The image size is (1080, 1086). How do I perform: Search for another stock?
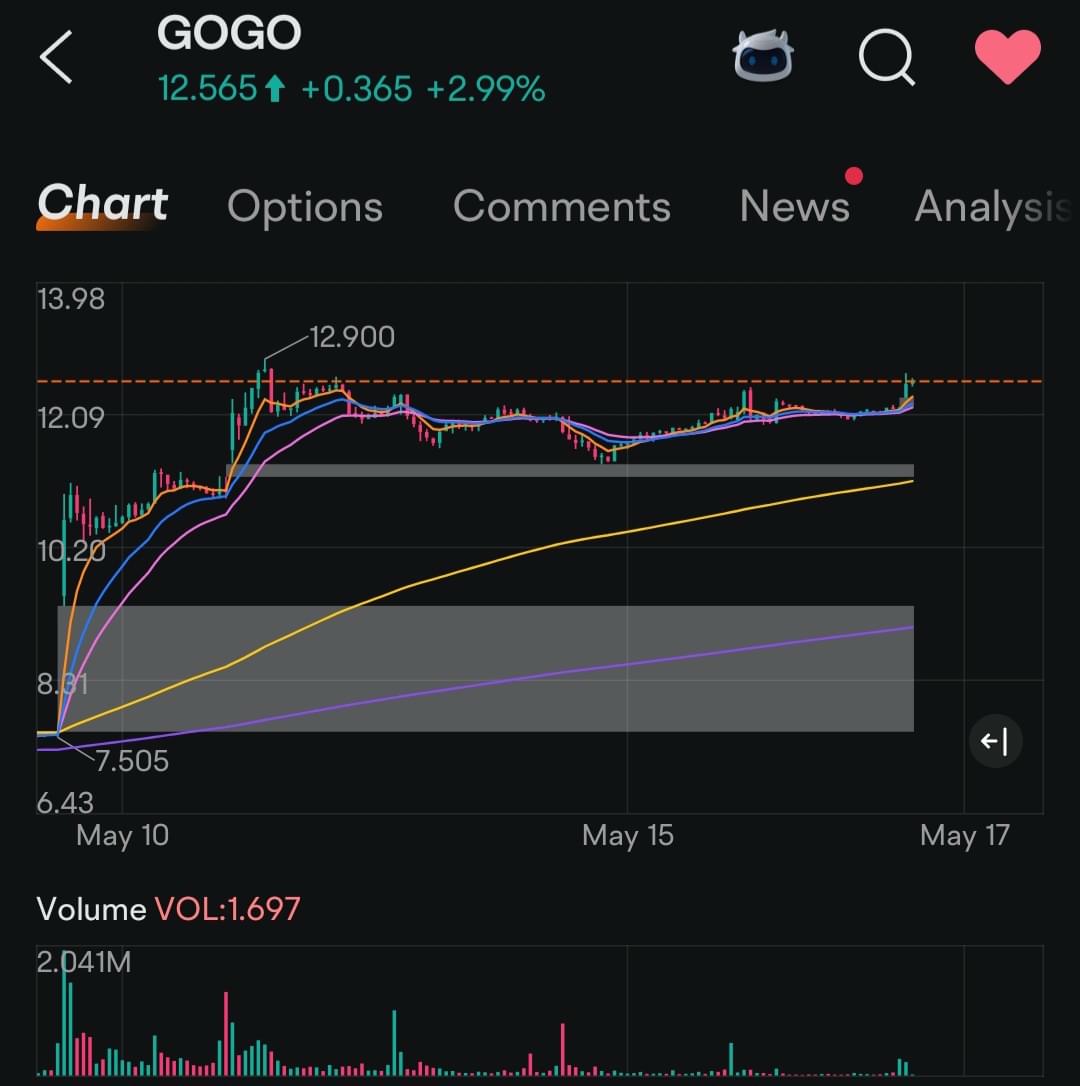click(886, 58)
